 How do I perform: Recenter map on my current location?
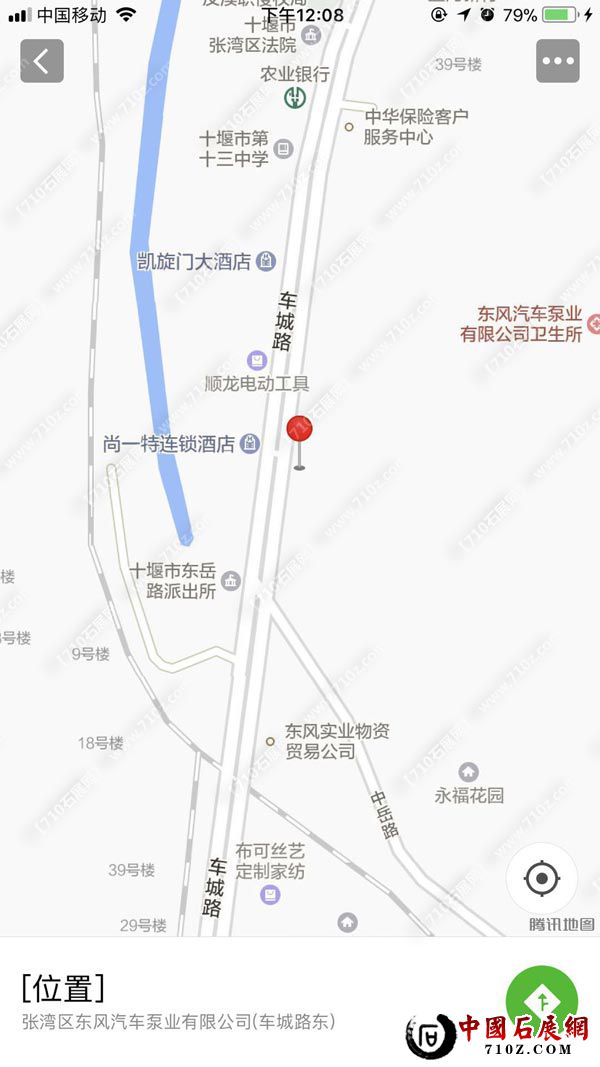541,879
